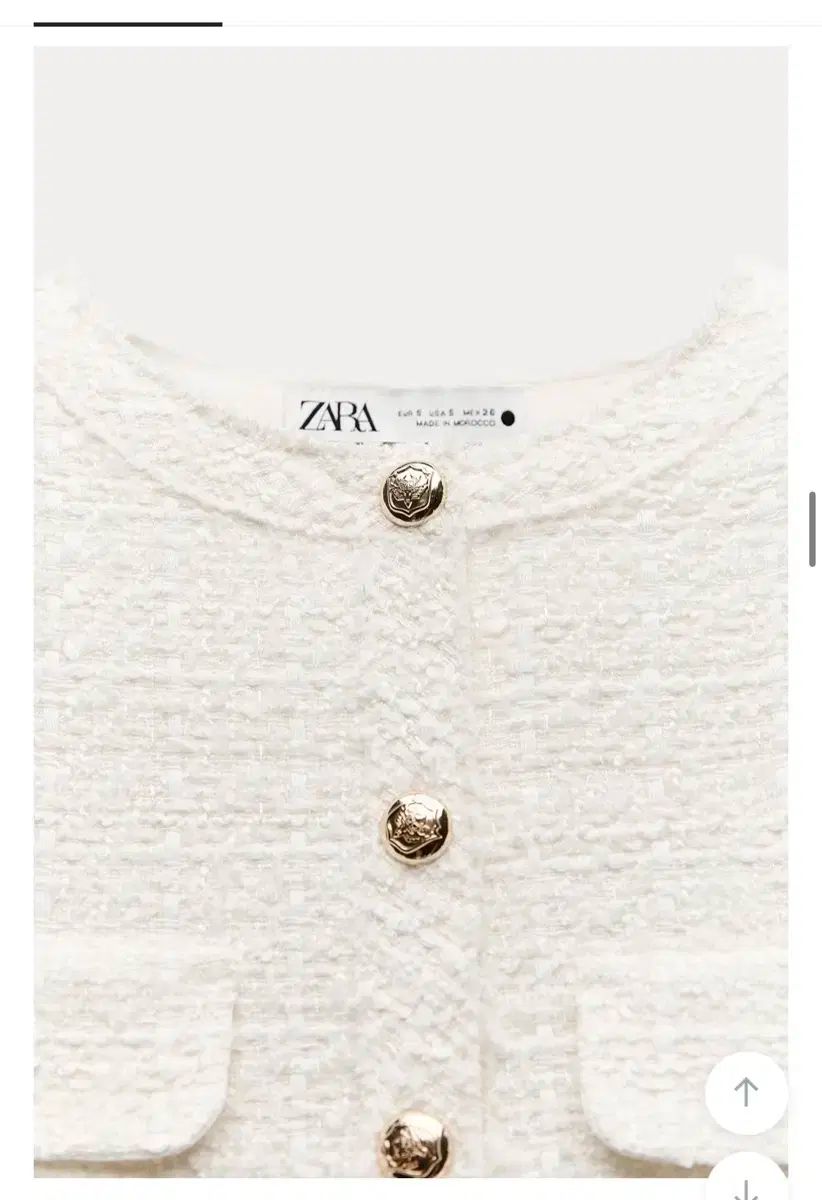Tap the scroll-to-top arrow button
Screen dimensions: 822x1200
(x=746, y=1092)
